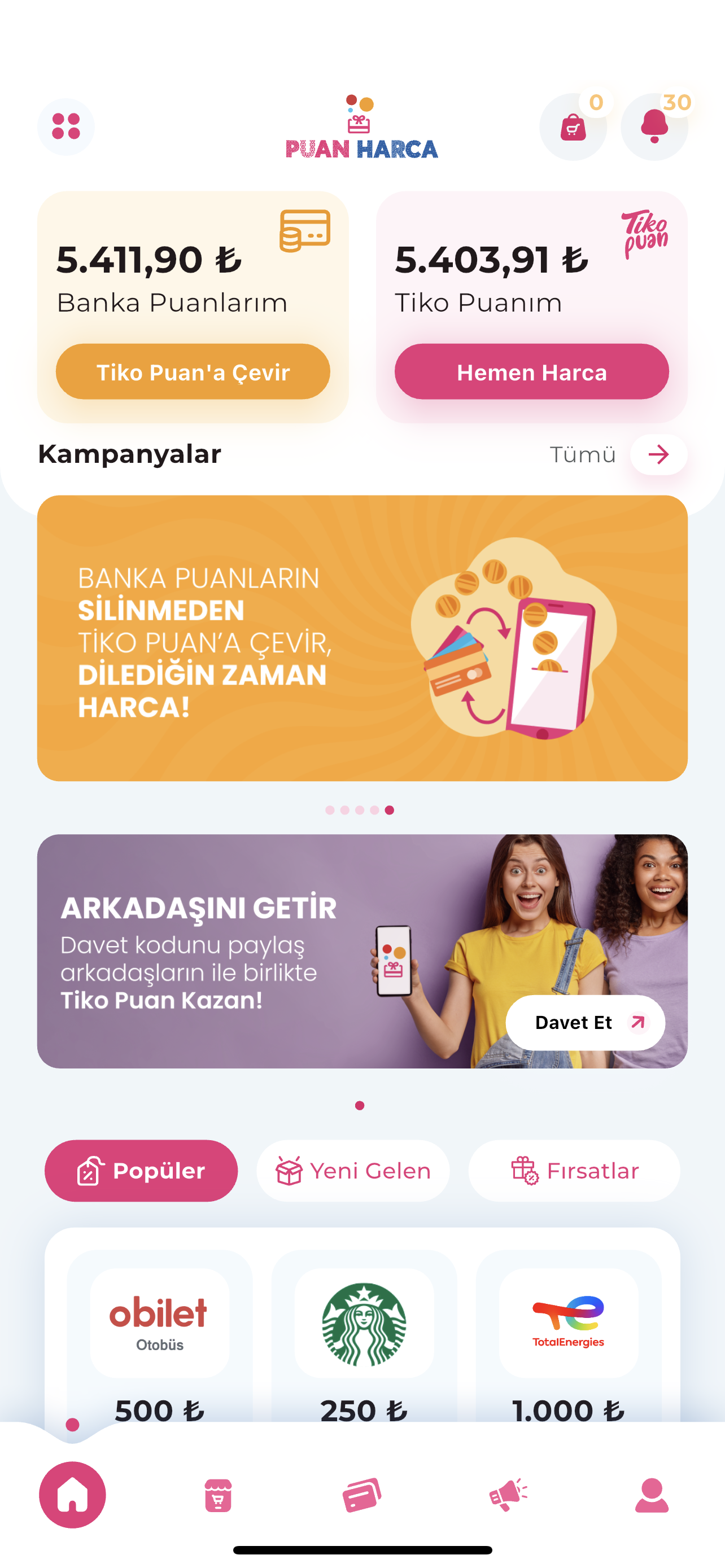The image size is (725, 1568).
Task: Open the TotalEnergies 1.000 ₺ card
Action: [568, 1339]
